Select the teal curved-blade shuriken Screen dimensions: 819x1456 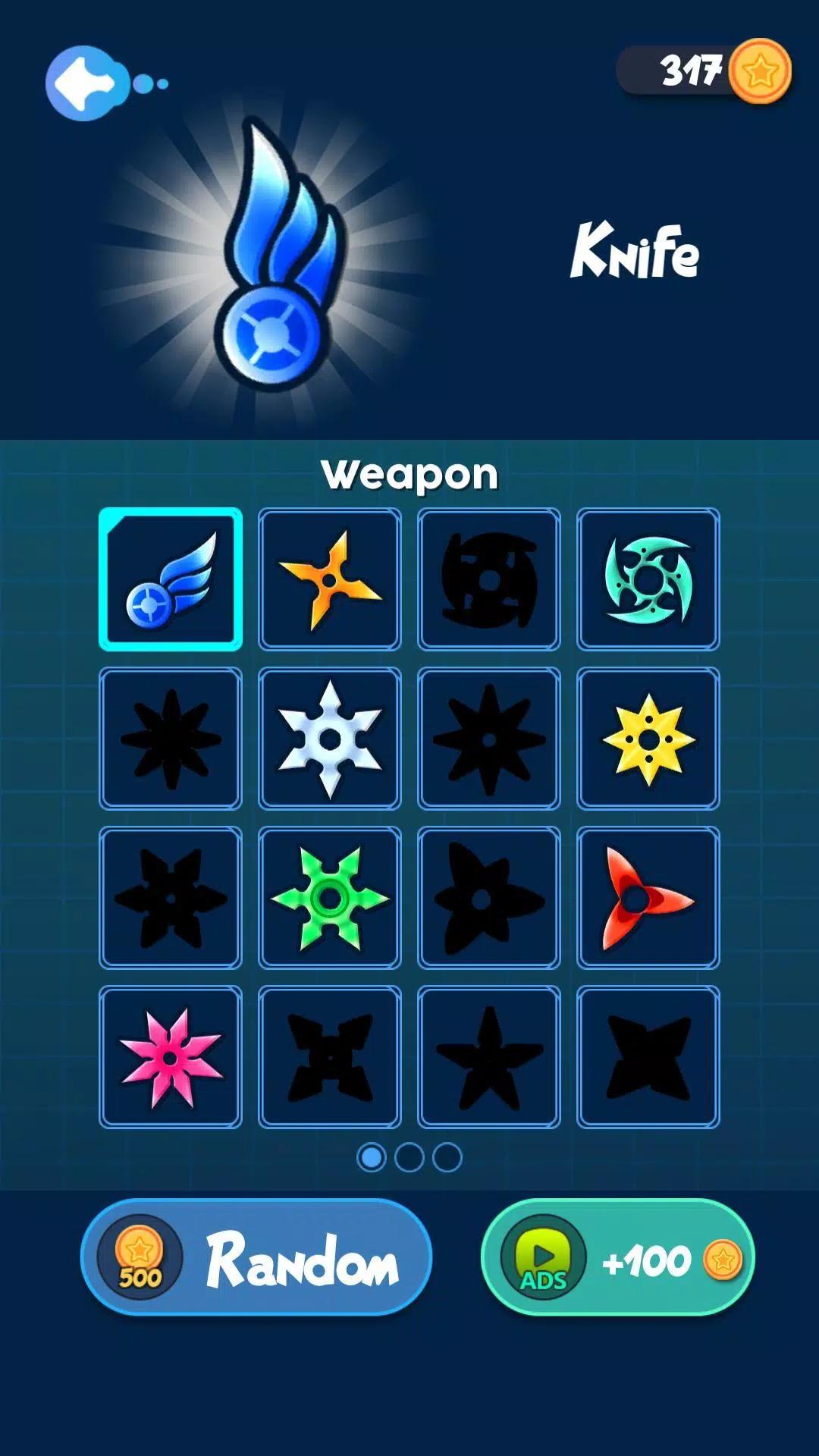648,579
